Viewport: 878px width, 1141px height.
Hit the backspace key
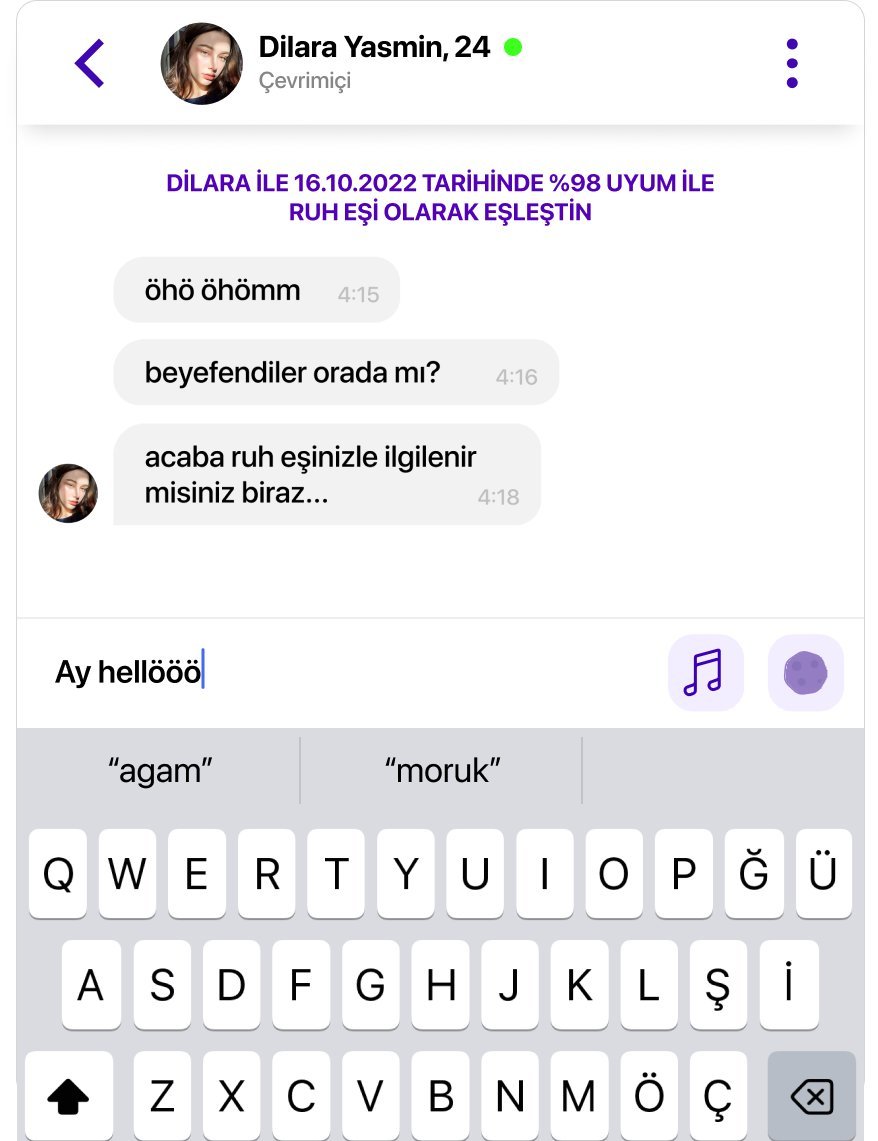[811, 1098]
